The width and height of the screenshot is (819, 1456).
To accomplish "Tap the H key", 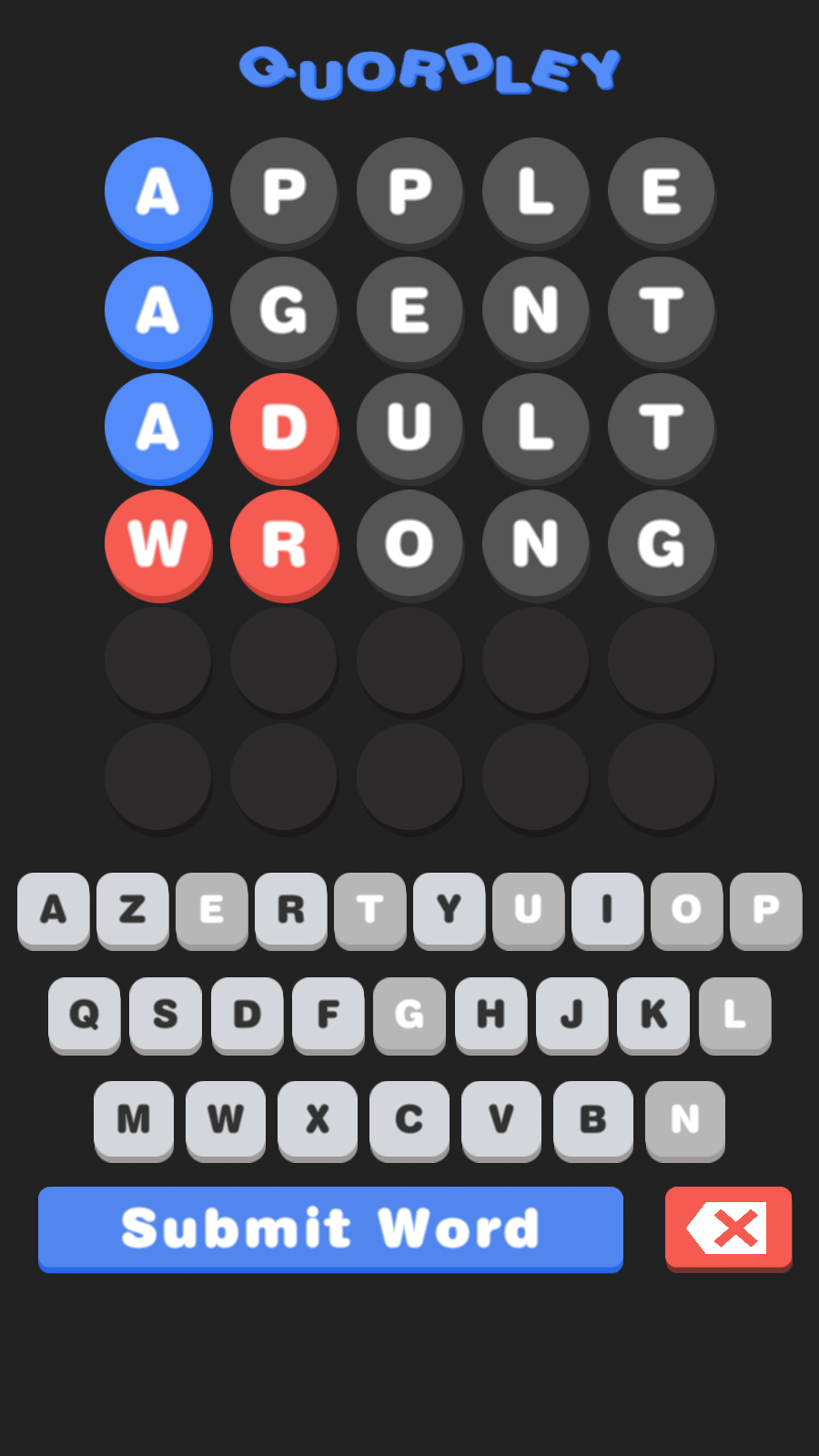I will coord(491,1016).
